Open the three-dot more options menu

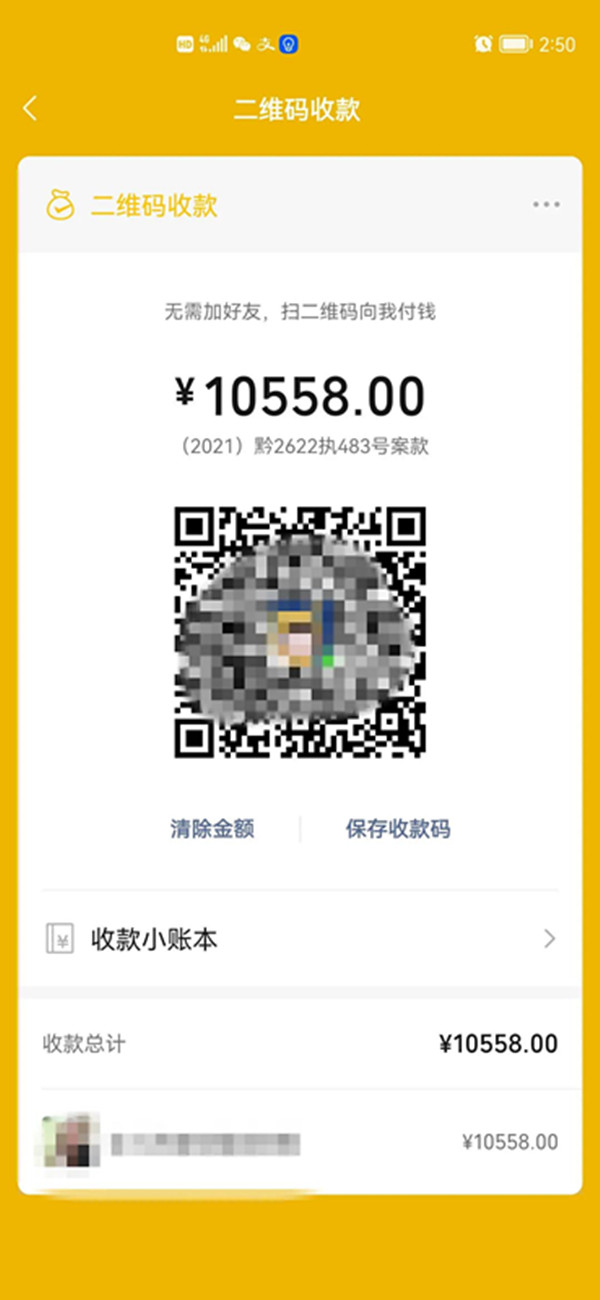(546, 205)
